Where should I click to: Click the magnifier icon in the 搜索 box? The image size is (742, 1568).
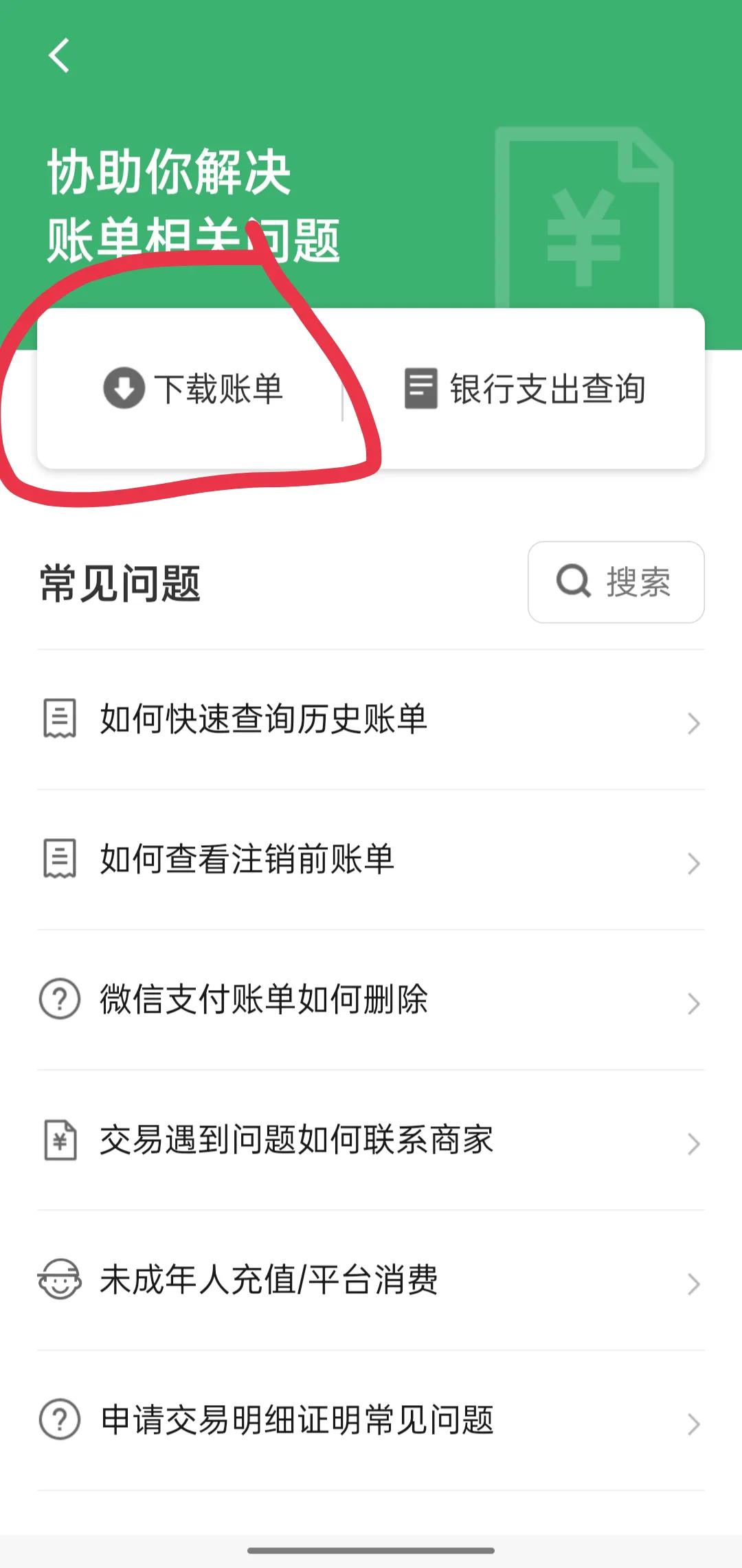(574, 582)
